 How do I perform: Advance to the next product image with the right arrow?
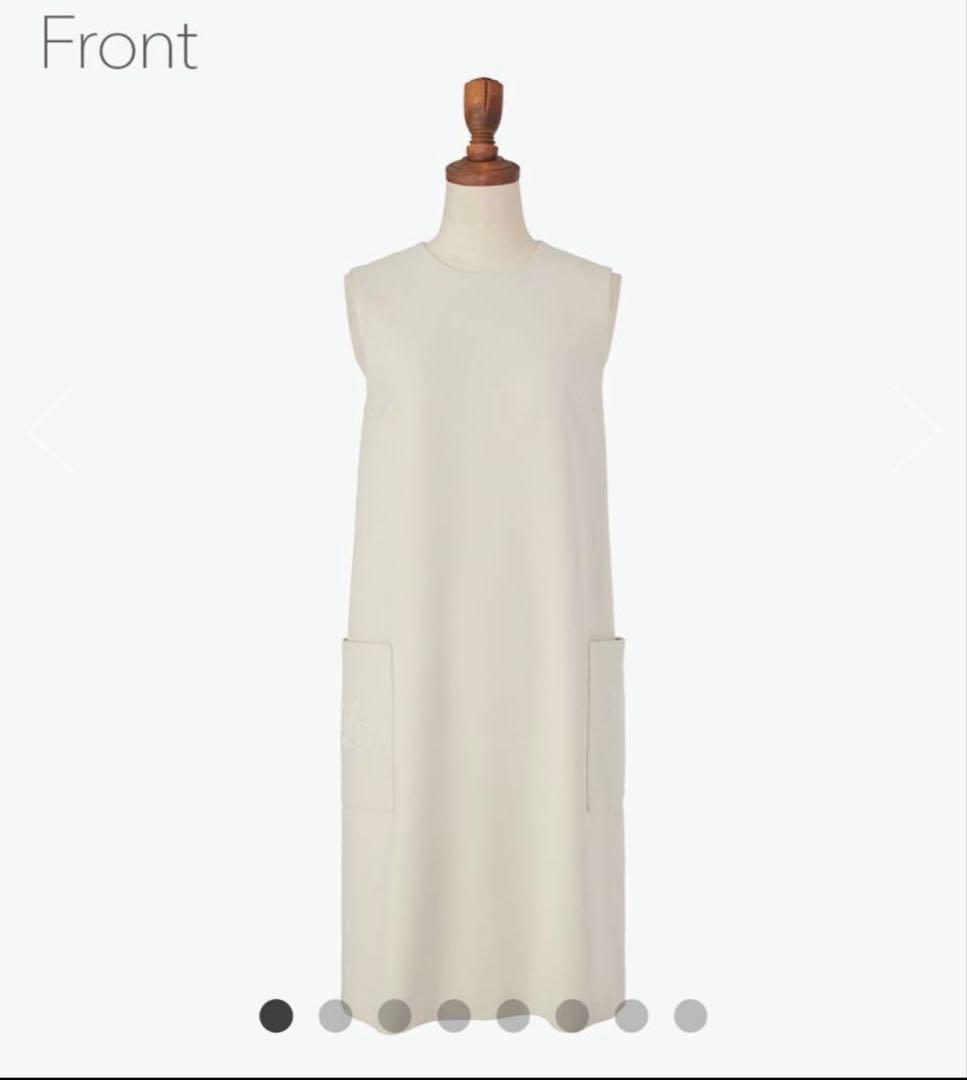[914, 430]
